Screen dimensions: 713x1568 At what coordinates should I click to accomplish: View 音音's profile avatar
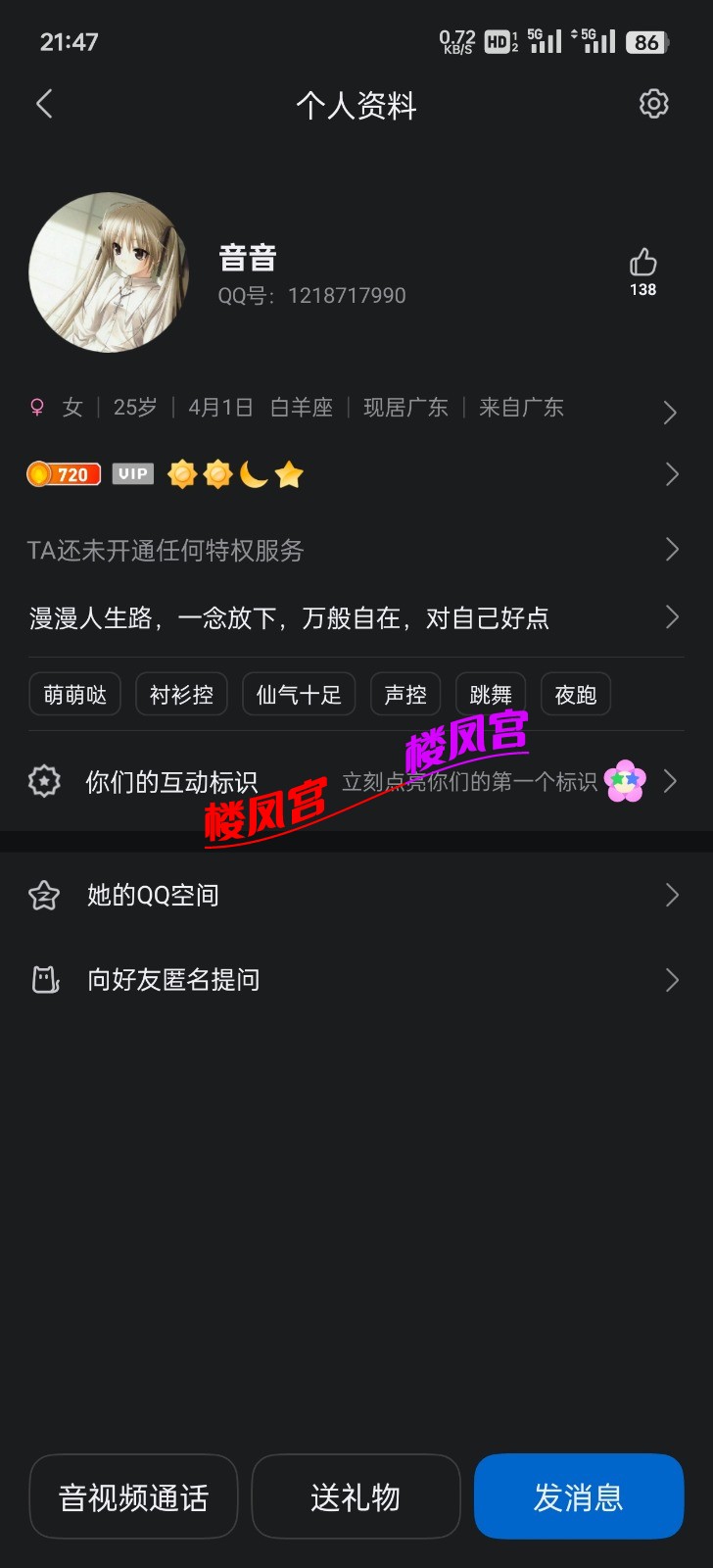pyautogui.click(x=109, y=272)
